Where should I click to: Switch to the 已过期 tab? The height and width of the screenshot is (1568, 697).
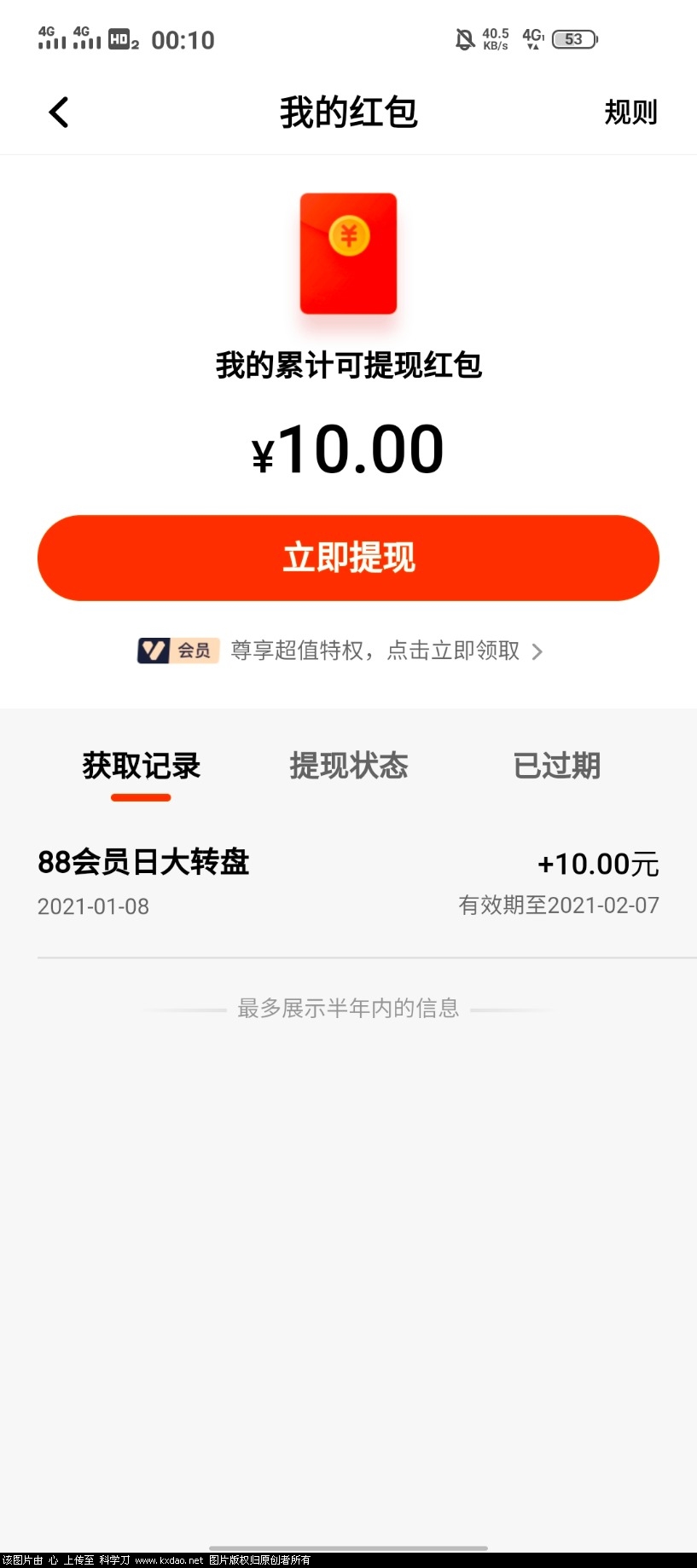[556, 766]
